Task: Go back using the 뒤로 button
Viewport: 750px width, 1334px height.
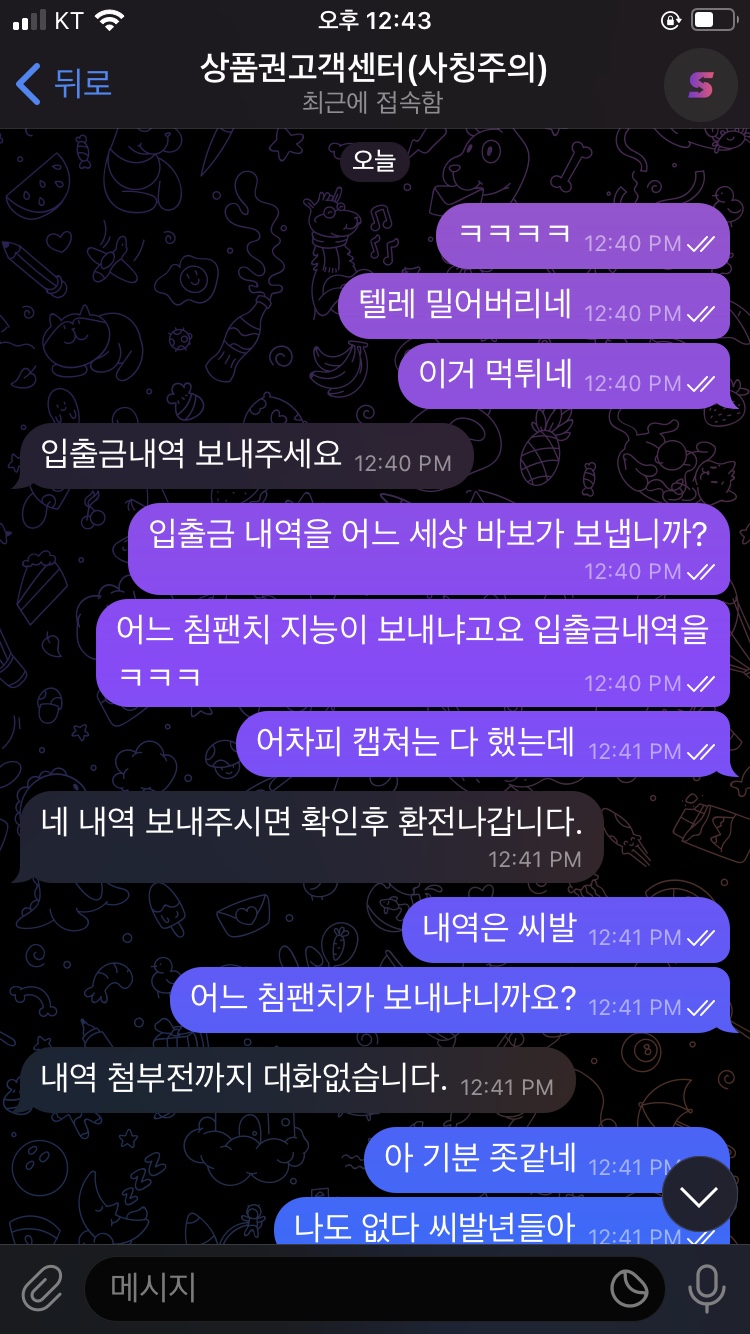Action: pyautogui.click(x=64, y=84)
